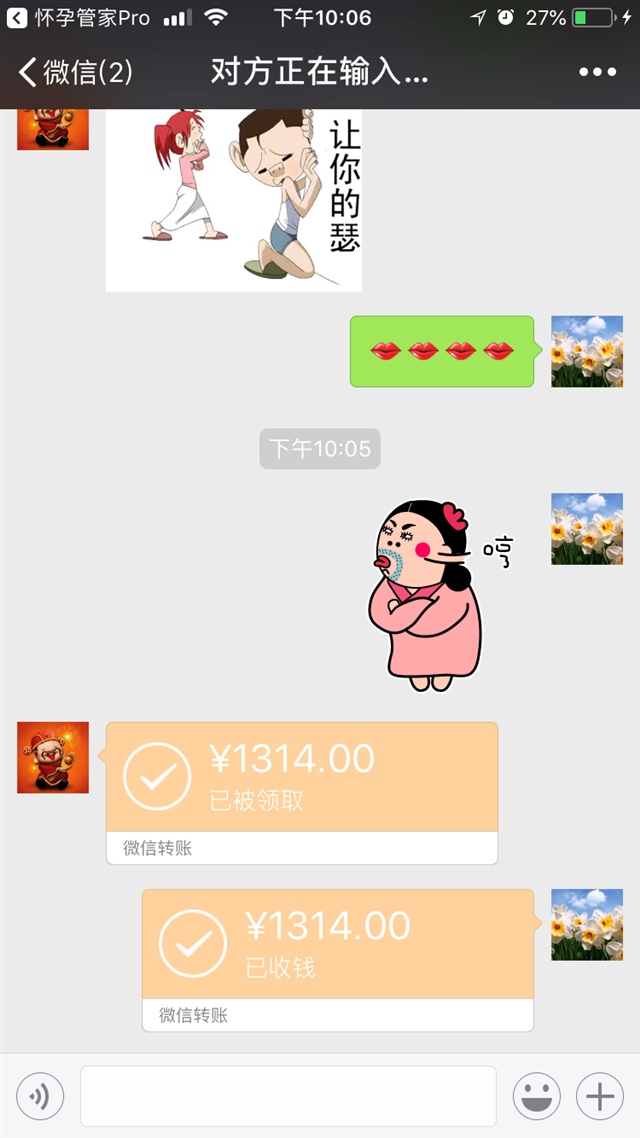640x1138 pixels.
Task: Open my flower avatar beside the lips message
Action: (x=587, y=352)
